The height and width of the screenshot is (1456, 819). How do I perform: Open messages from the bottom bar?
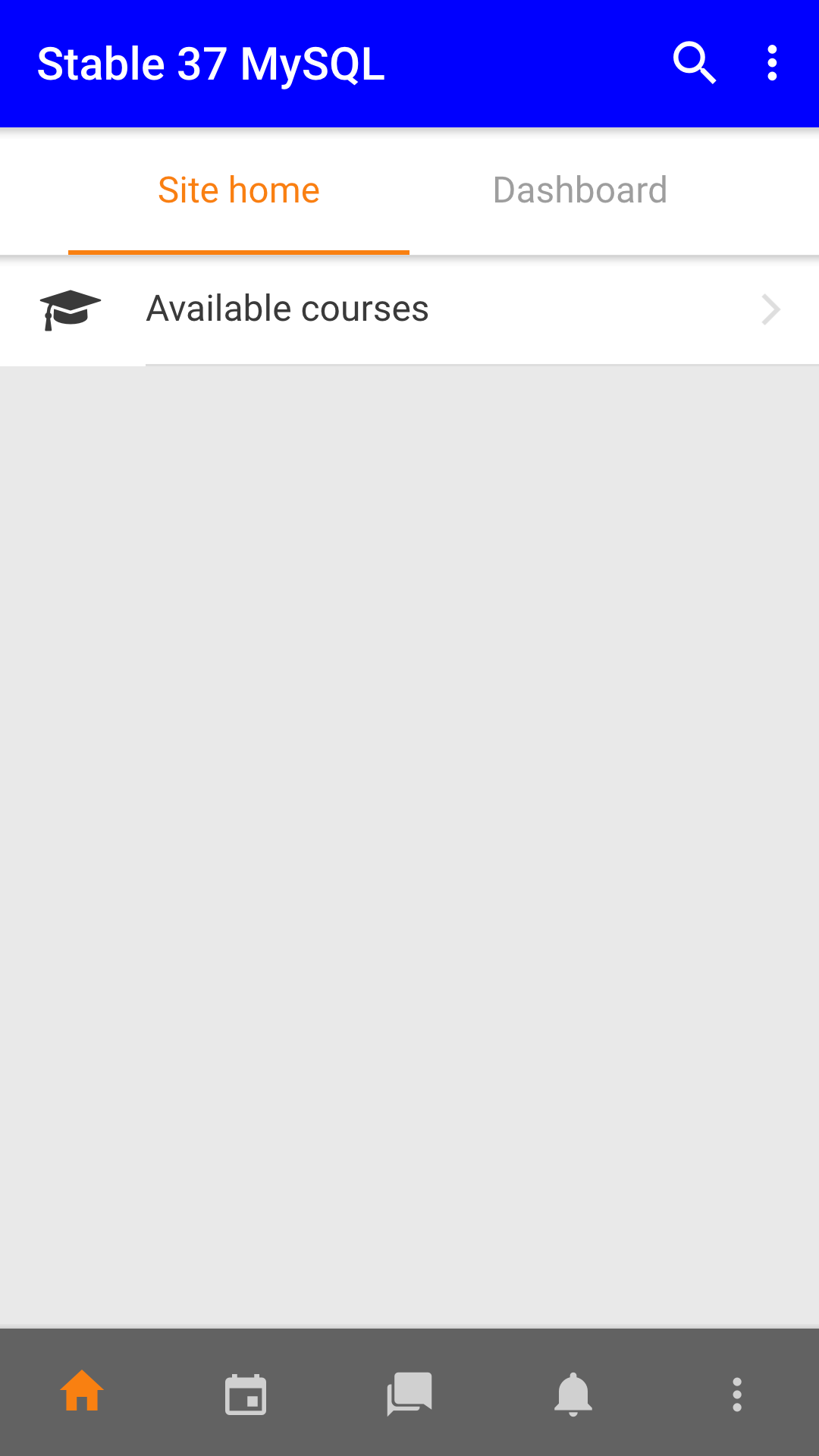pos(409,1394)
